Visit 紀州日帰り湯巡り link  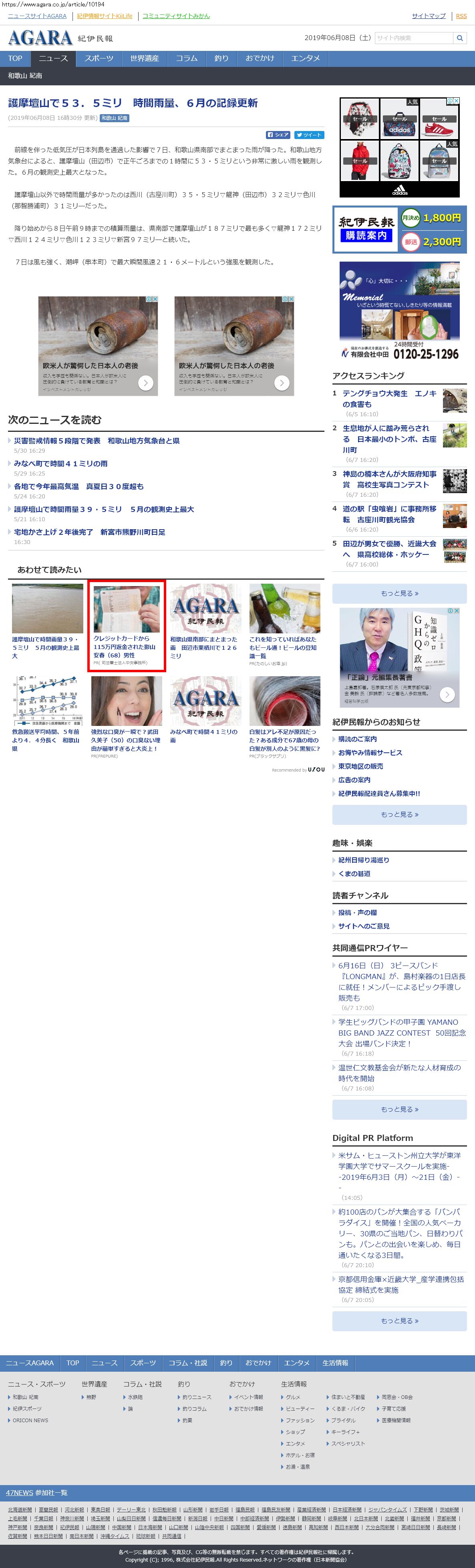[x=364, y=860]
